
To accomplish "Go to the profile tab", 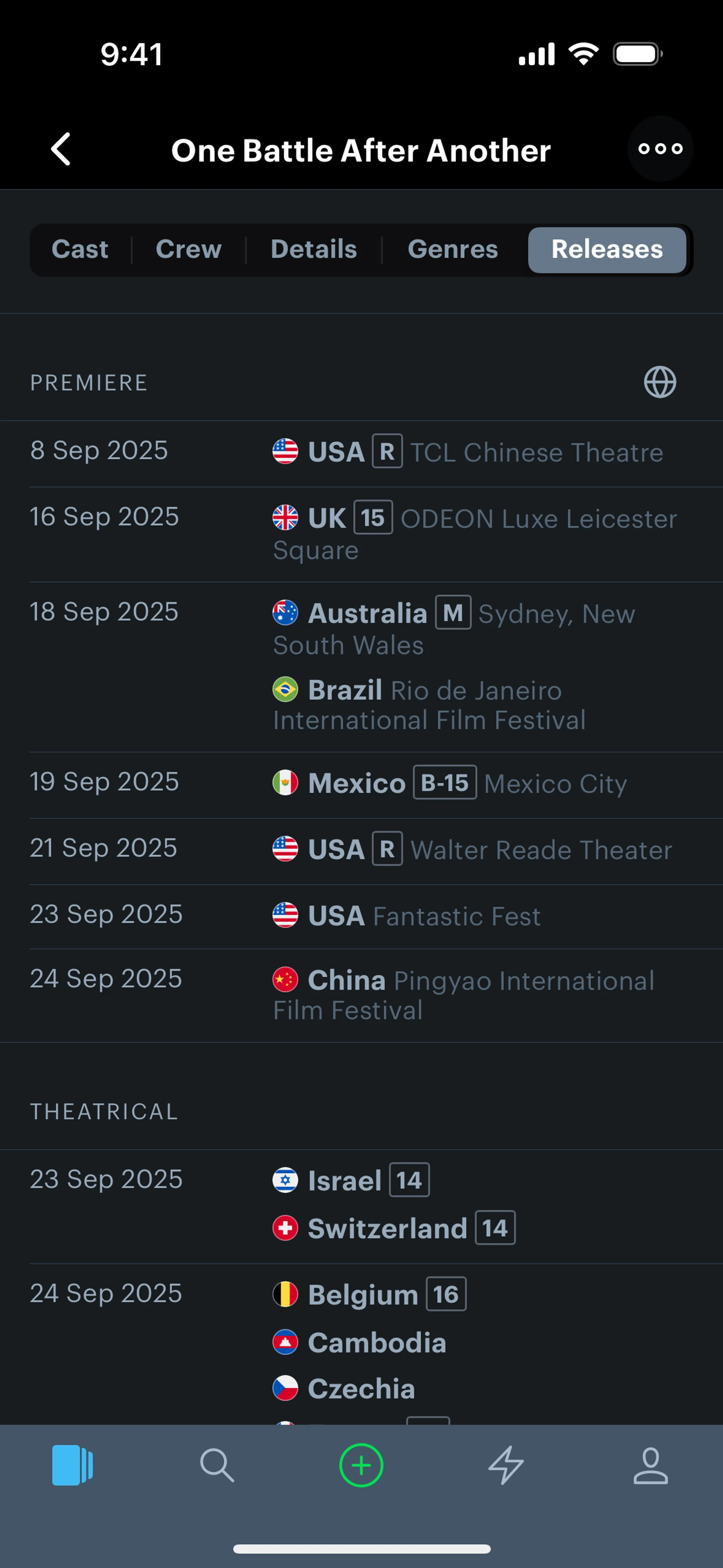I will (651, 1465).
